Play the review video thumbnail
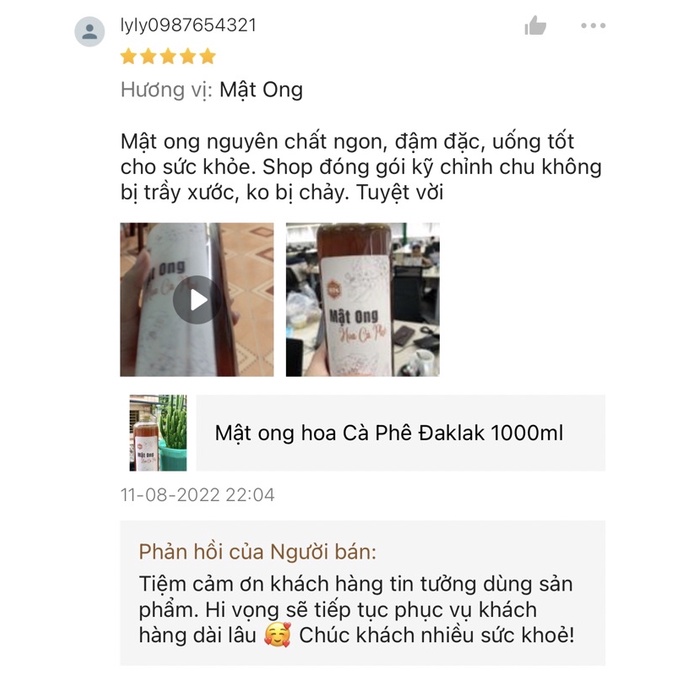The width and height of the screenshot is (676, 676). (197, 299)
